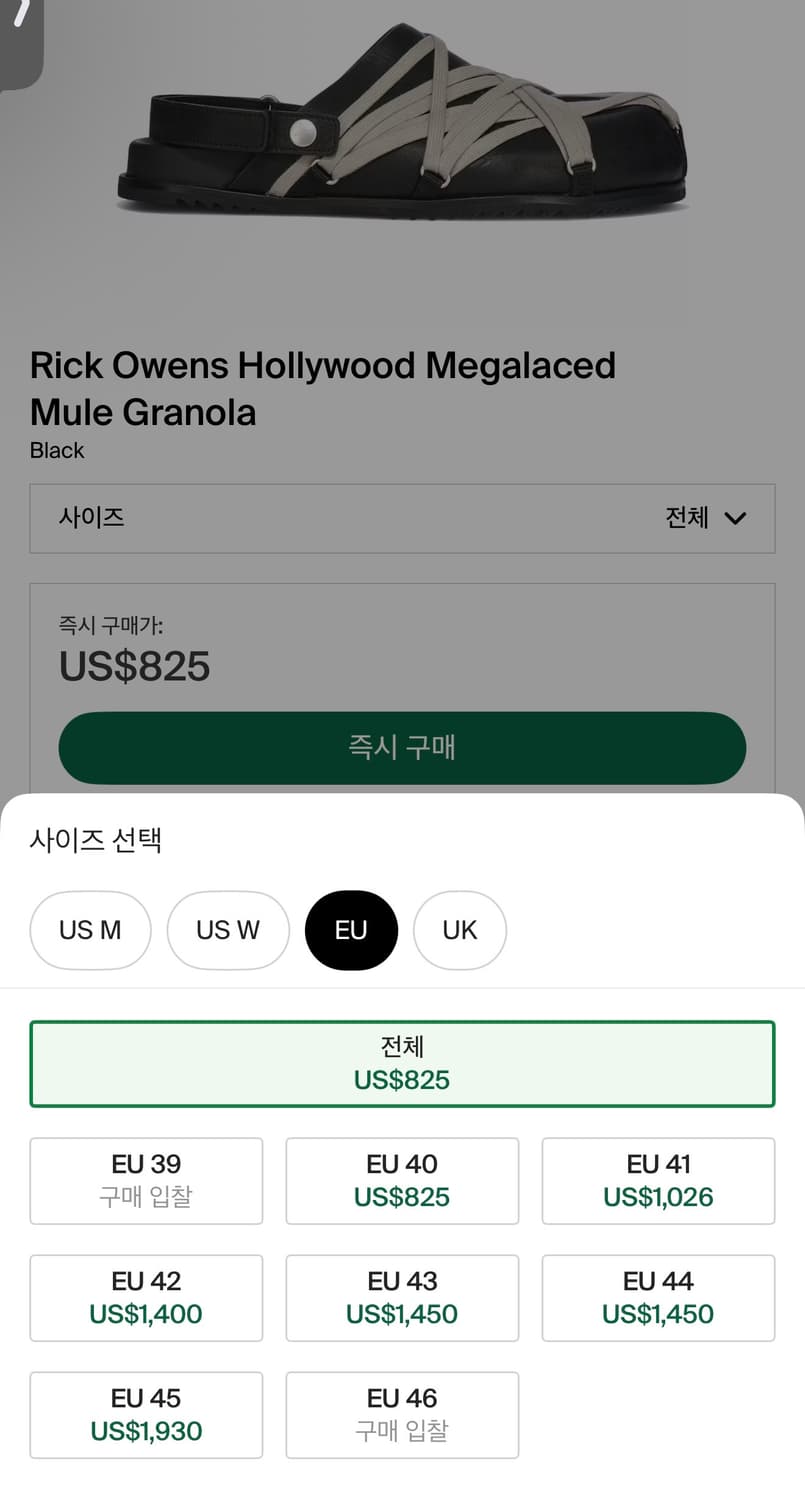This screenshot has width=805, height=1500.
Task: Click the Black colorway label
Action: click(57, 450)
